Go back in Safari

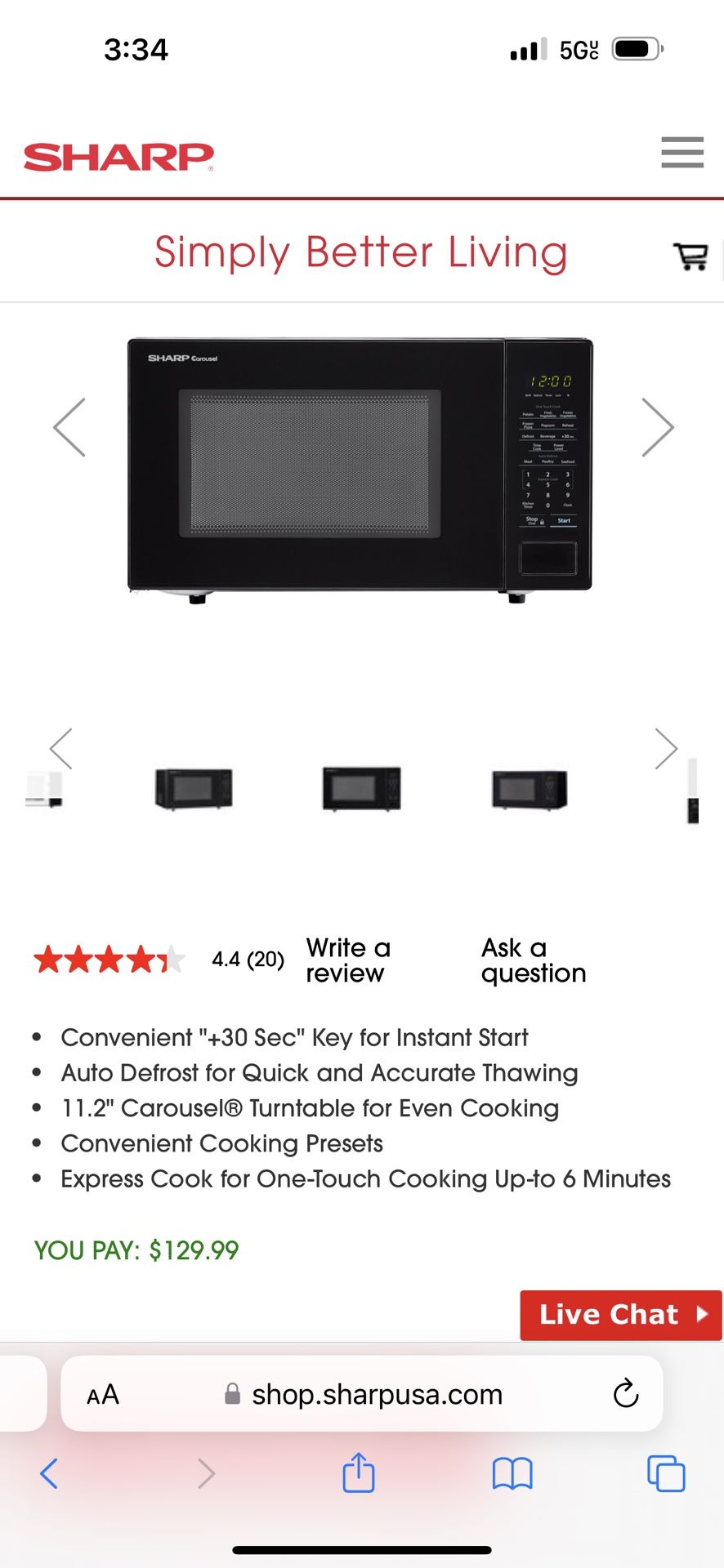pyautogui.click(x=49, y=1473)
